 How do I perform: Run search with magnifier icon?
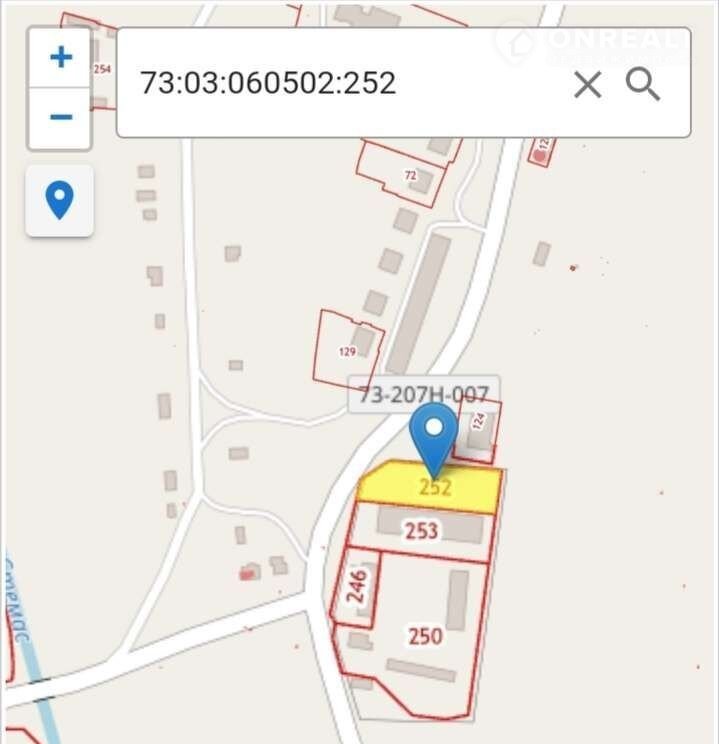click(643, 85)
